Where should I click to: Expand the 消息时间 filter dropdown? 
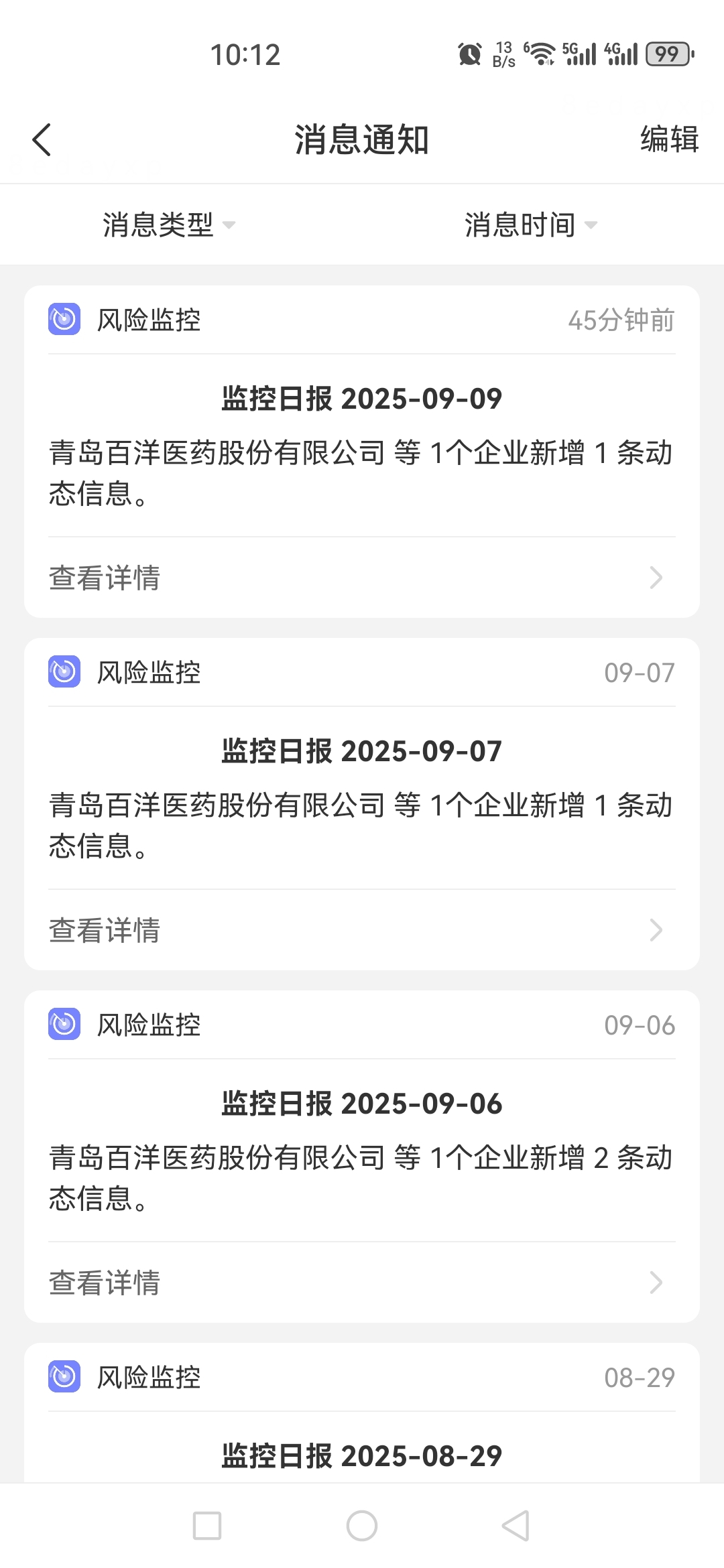pos(531,224)
